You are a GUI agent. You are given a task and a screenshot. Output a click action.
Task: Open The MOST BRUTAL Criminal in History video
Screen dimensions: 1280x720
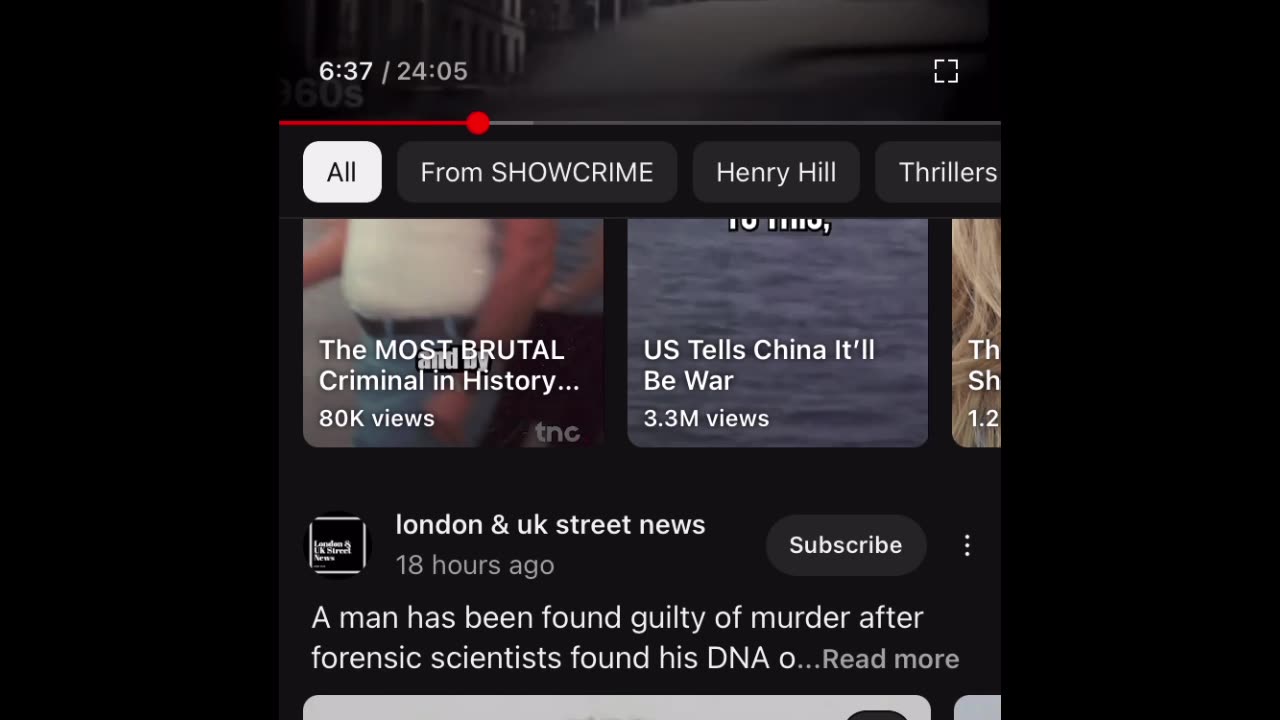tap(453, 333)
